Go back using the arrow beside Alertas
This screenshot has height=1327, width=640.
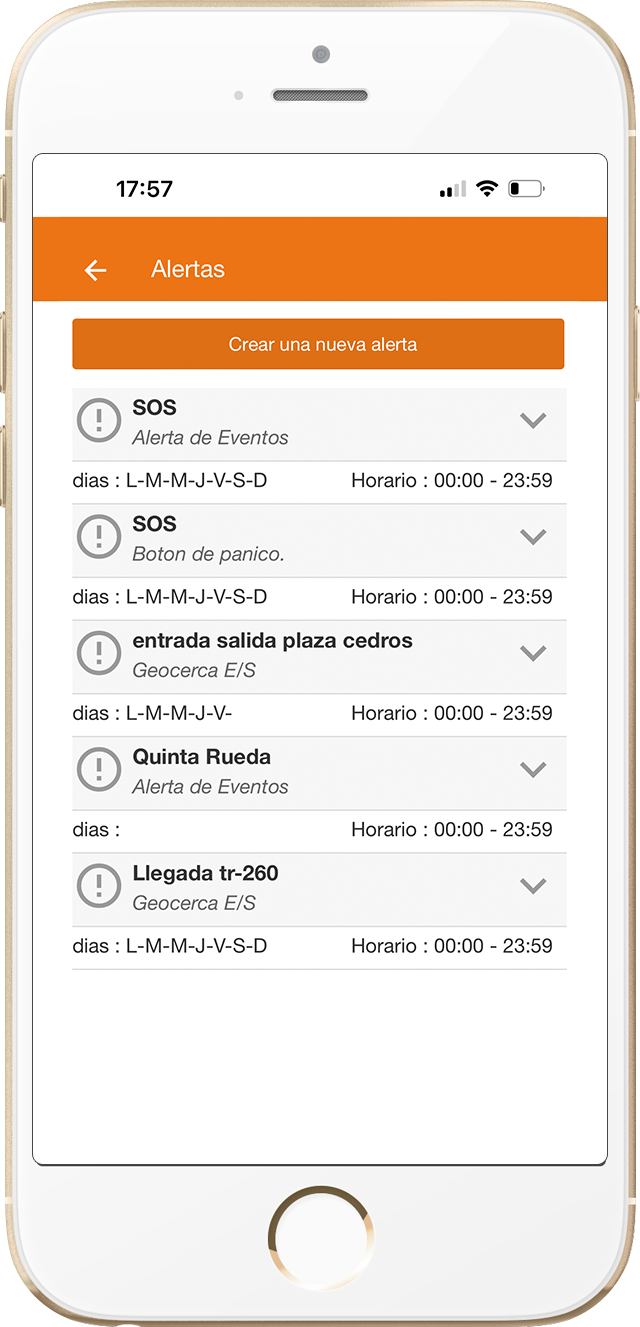pos(95,270)
